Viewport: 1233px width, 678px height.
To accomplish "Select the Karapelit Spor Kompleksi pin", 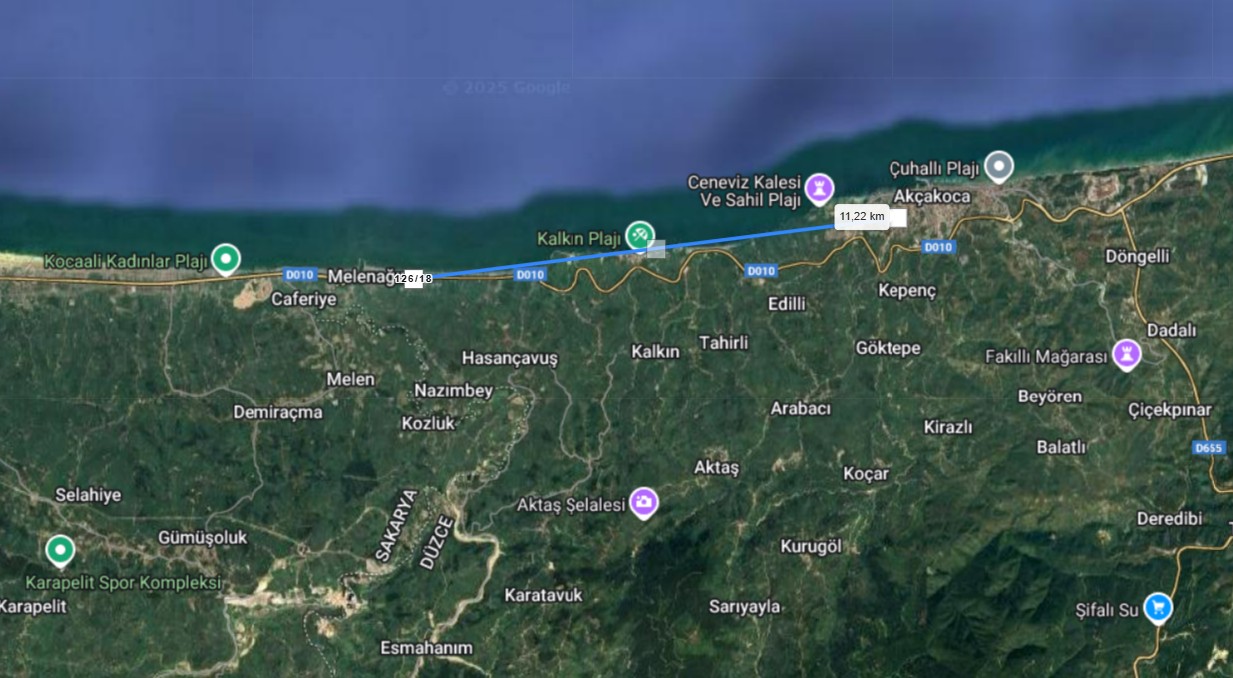I will (x=60, y=550).
